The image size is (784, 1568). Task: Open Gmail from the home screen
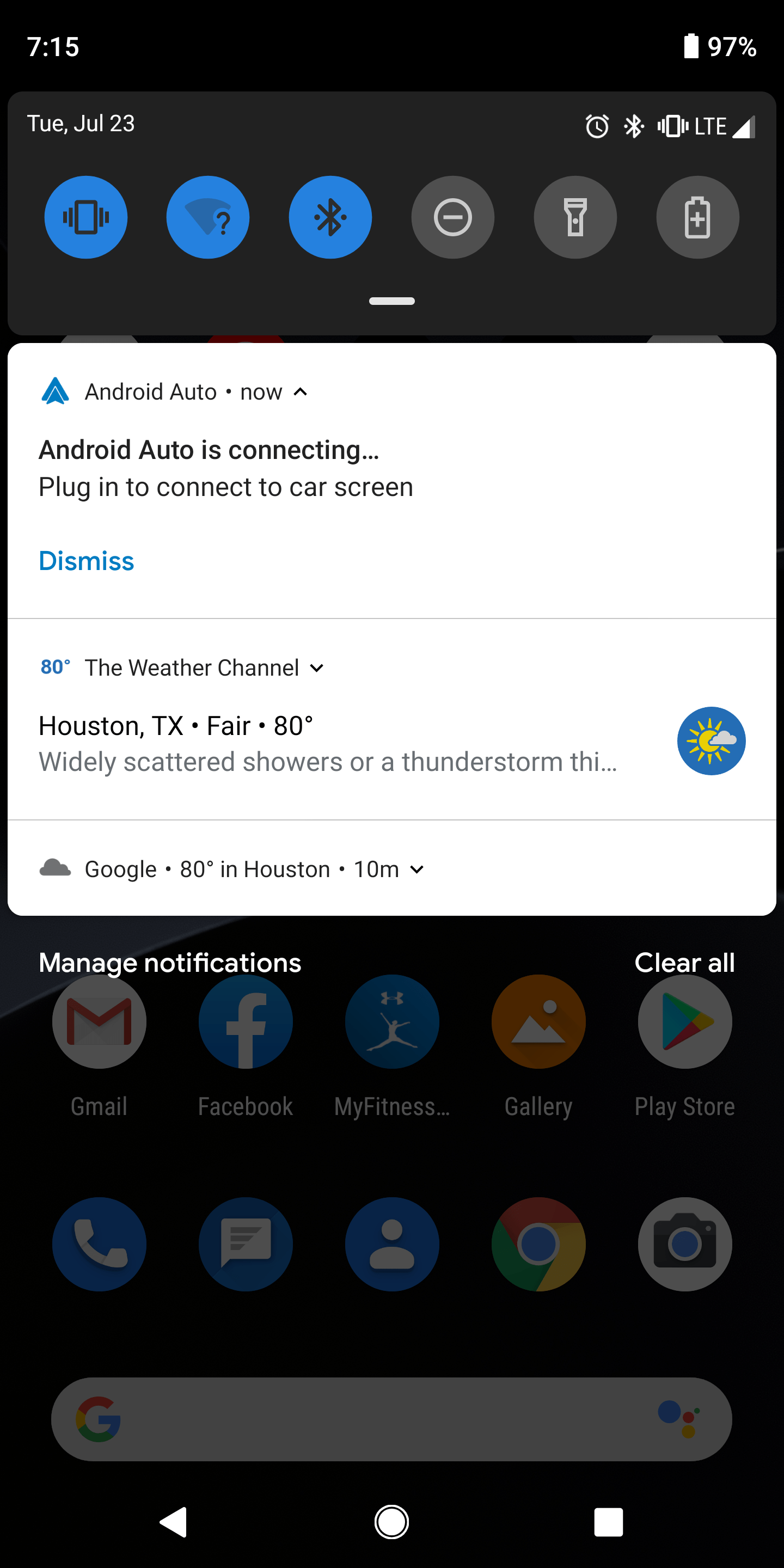point(98,1022)
